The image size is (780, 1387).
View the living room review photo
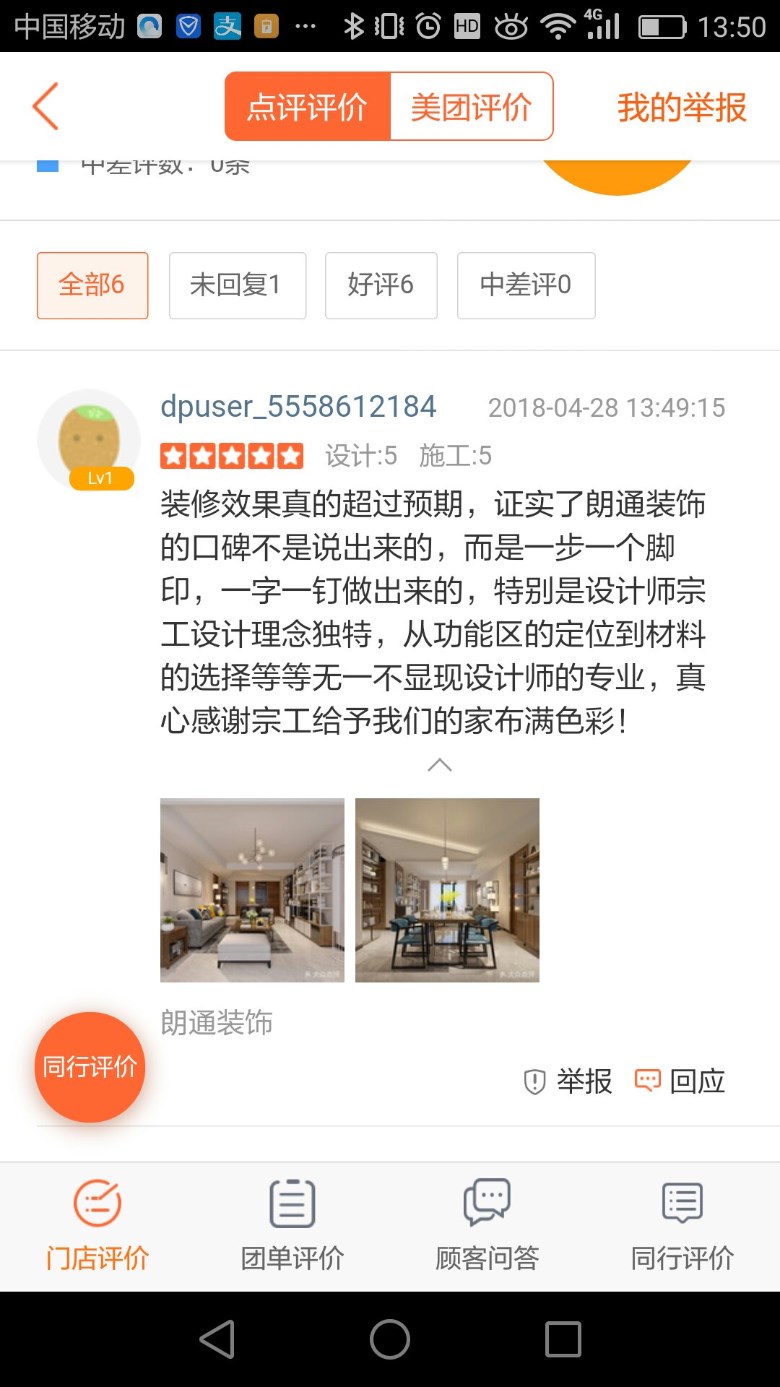click(252, 890)
